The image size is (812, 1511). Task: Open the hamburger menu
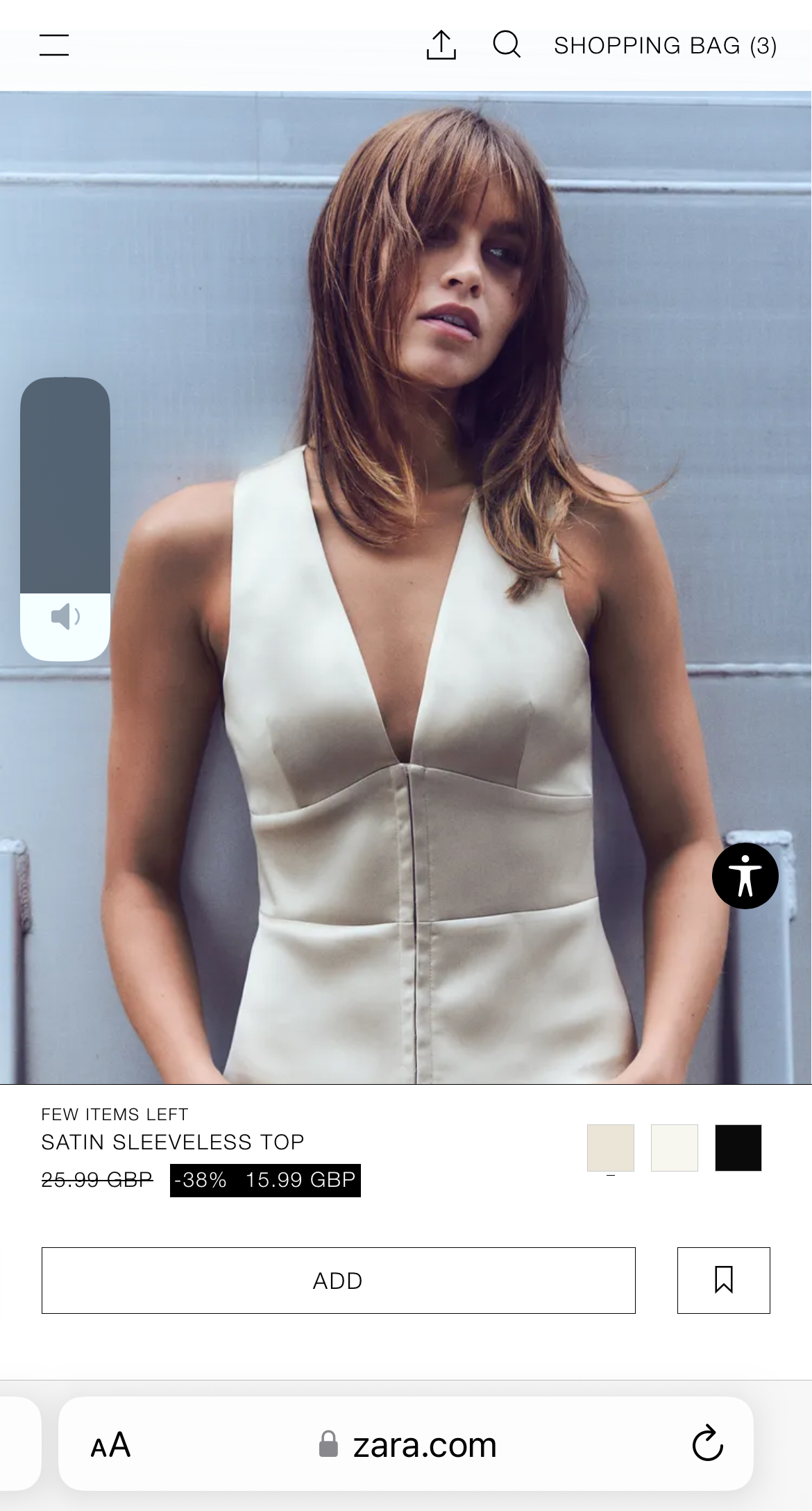point(54,46)
